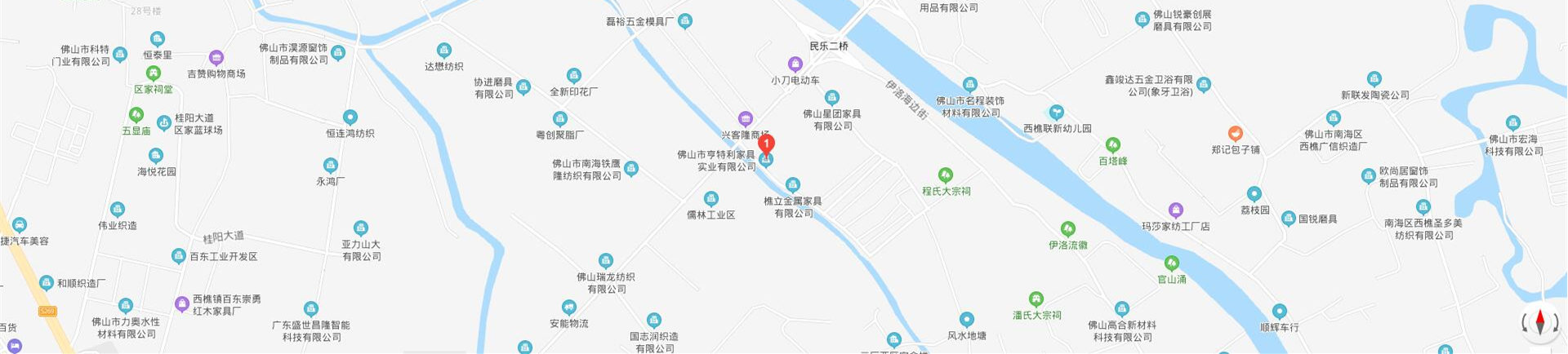Reset map orientation with the compass
Image resolution: width=1568 pixels, height=354 pixels.
[x=1540, y=323]
